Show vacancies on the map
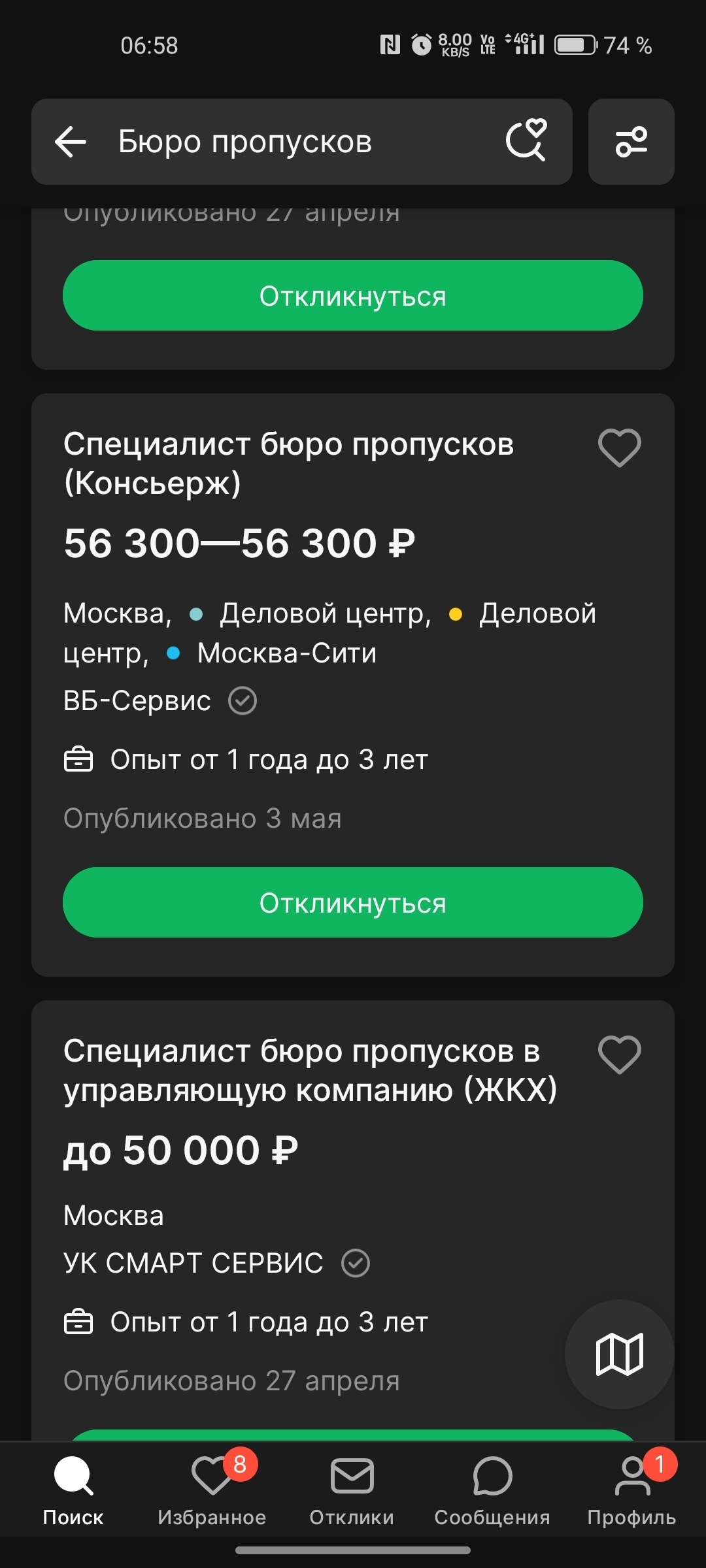The width and height of the screenshot is (706, 1568). pyautogui.click(x=619, y=1354)
